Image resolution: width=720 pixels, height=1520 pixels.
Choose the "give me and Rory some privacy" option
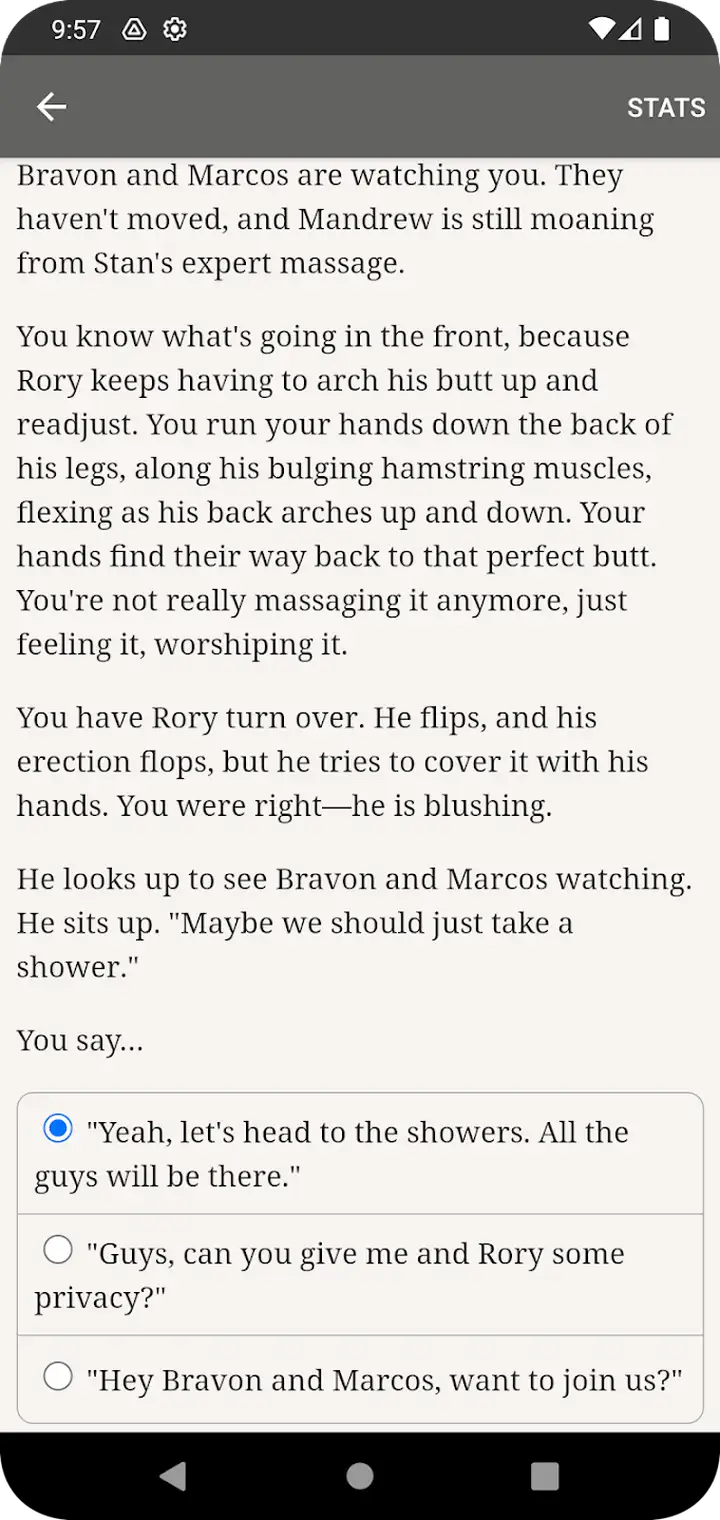tap(360, 1275)
